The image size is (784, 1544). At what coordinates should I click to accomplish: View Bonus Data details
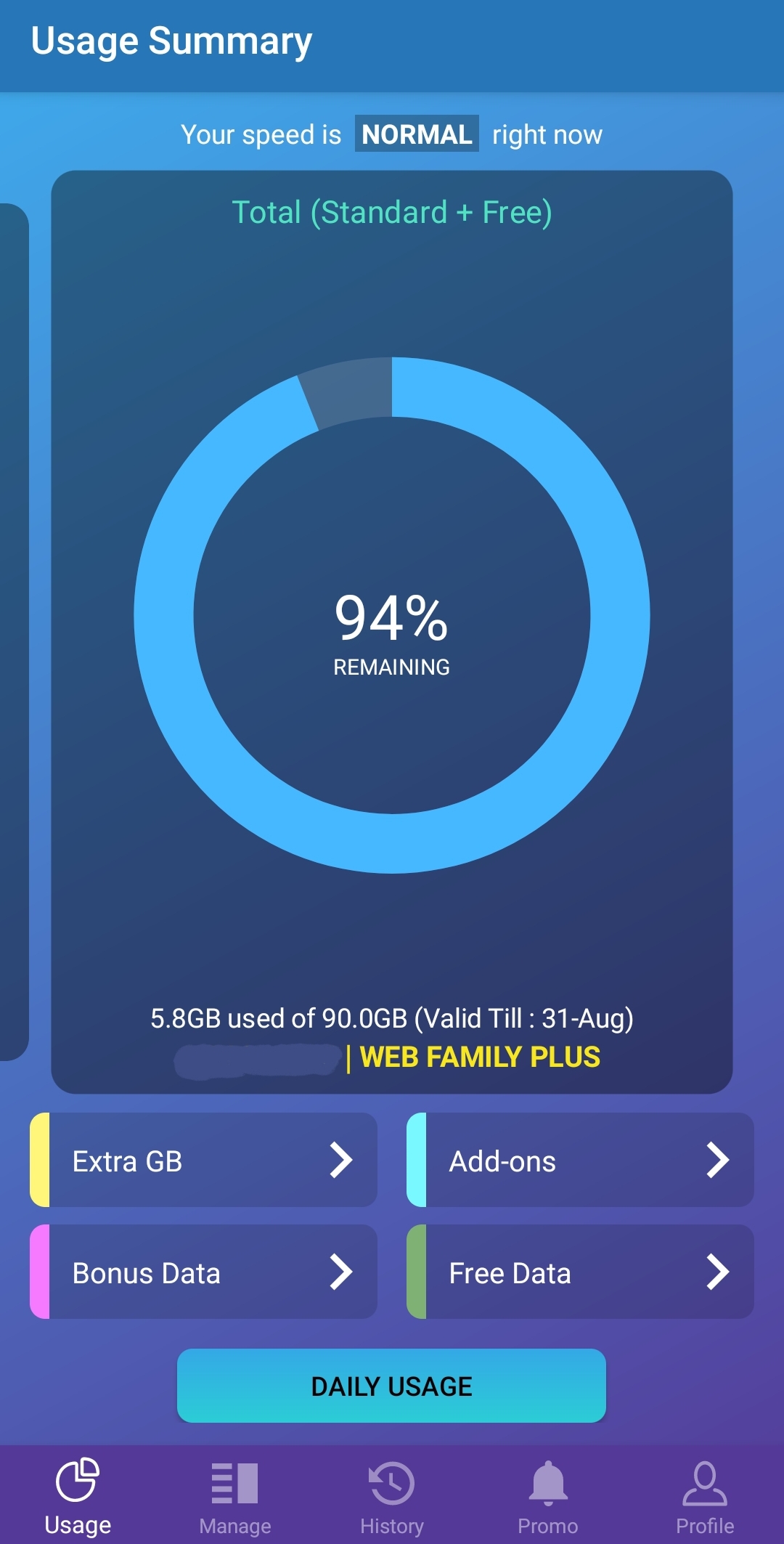click(203, 1272)
